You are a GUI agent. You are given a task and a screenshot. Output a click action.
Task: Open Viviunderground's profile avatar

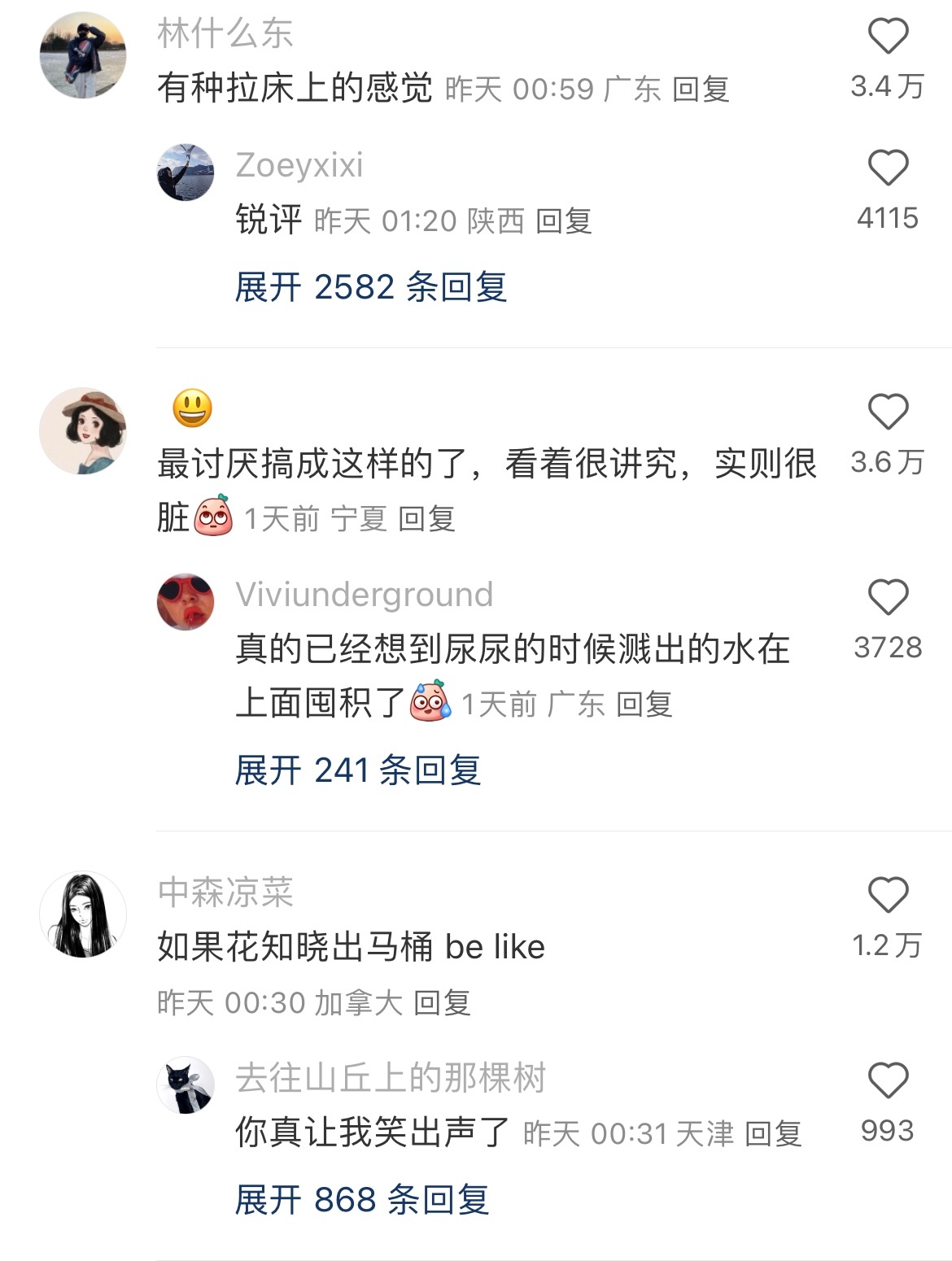pyautogui.click(x=186, y=602)
